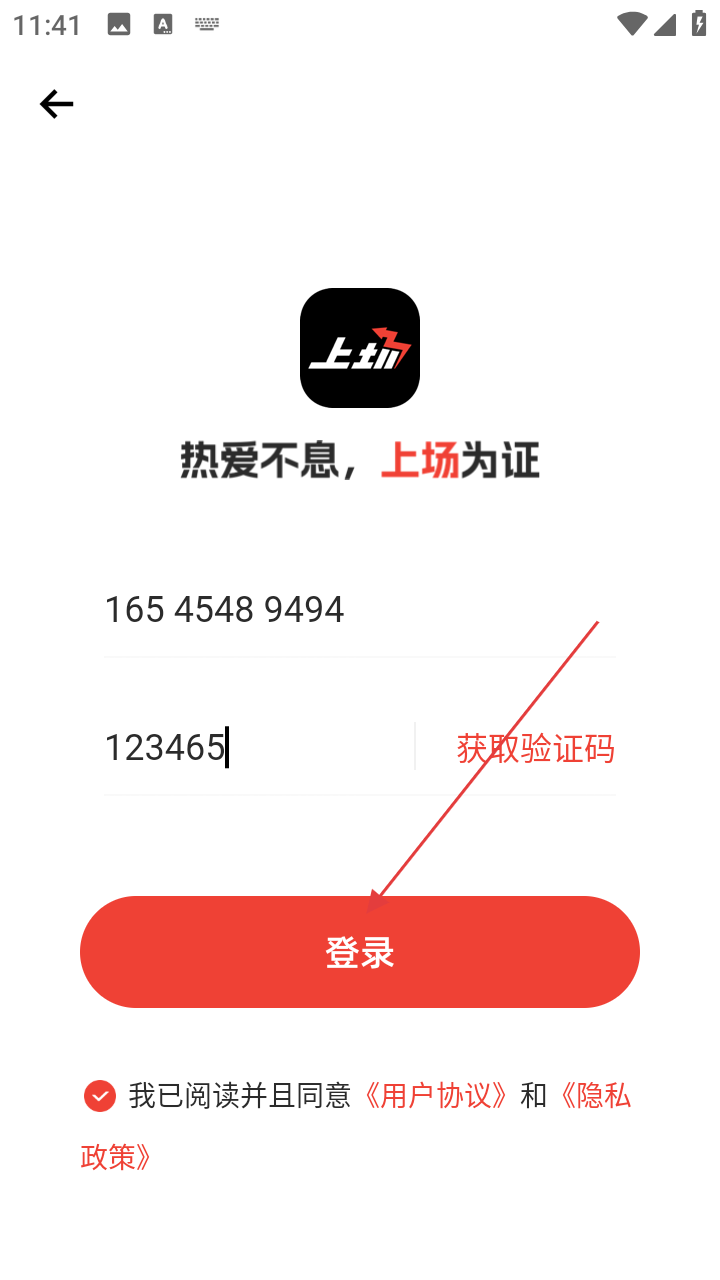Go back using the arrow icon
Image resolution: width=720 pixels, height=1280 pixels.
[56, 104]
